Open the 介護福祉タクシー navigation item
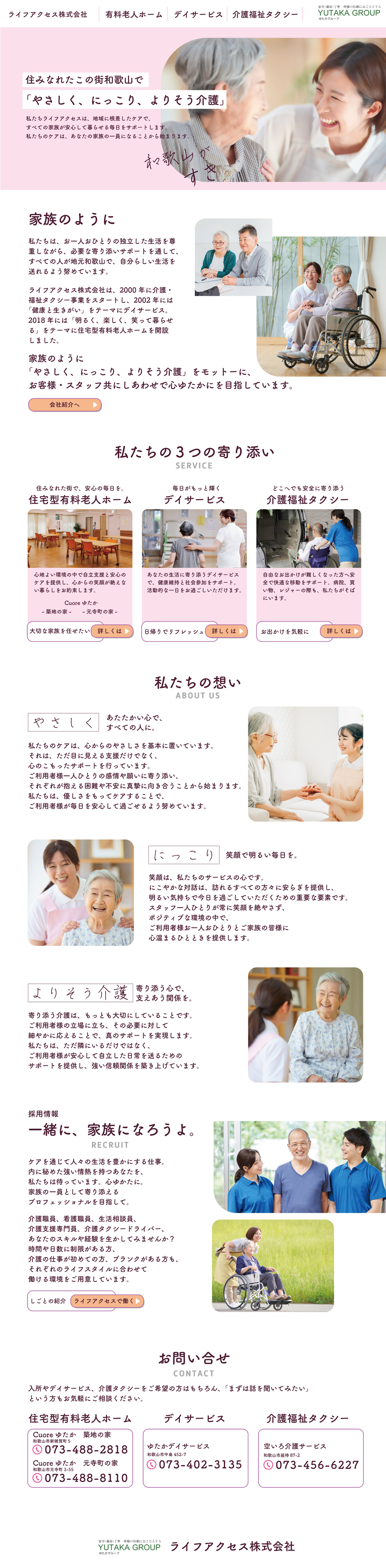Viewport: 386px width, 1568px height. (x=265, y=14)
